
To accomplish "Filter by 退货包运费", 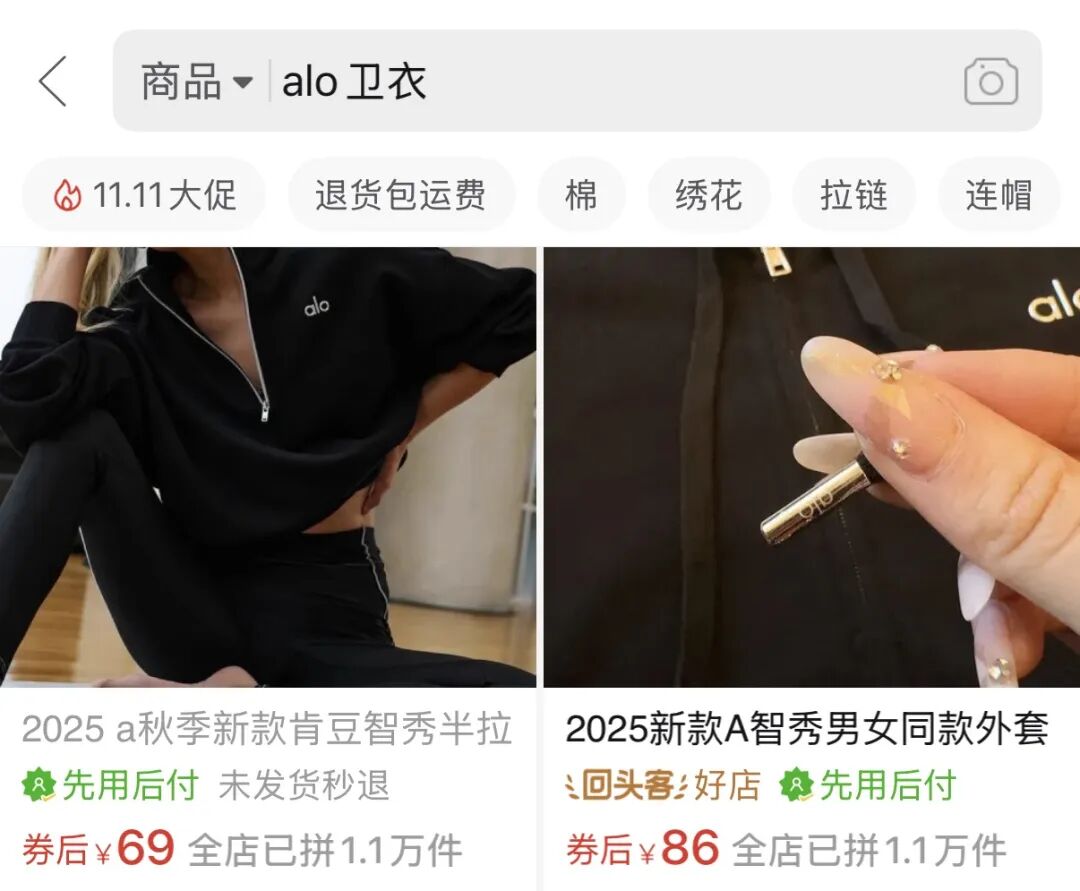I will (x=401, y=195).
